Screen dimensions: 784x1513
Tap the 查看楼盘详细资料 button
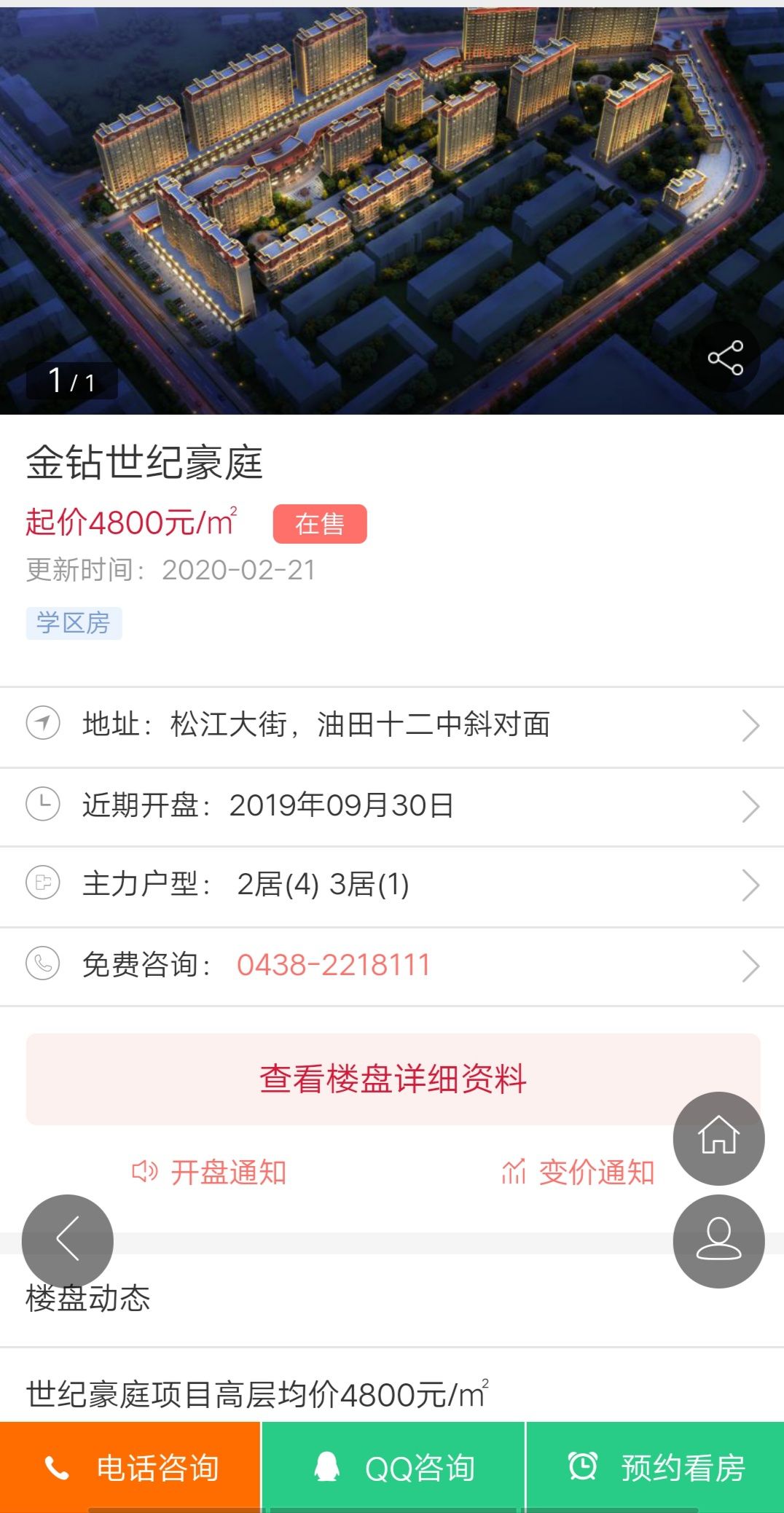[x=392, y=1082]
